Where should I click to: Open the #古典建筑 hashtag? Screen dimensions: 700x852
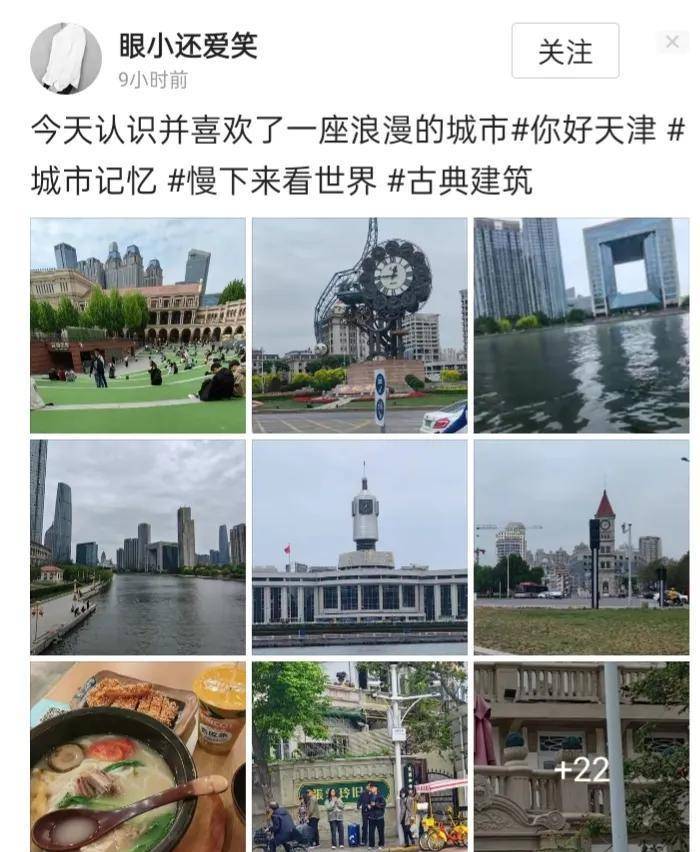click(x=459, y=180)
